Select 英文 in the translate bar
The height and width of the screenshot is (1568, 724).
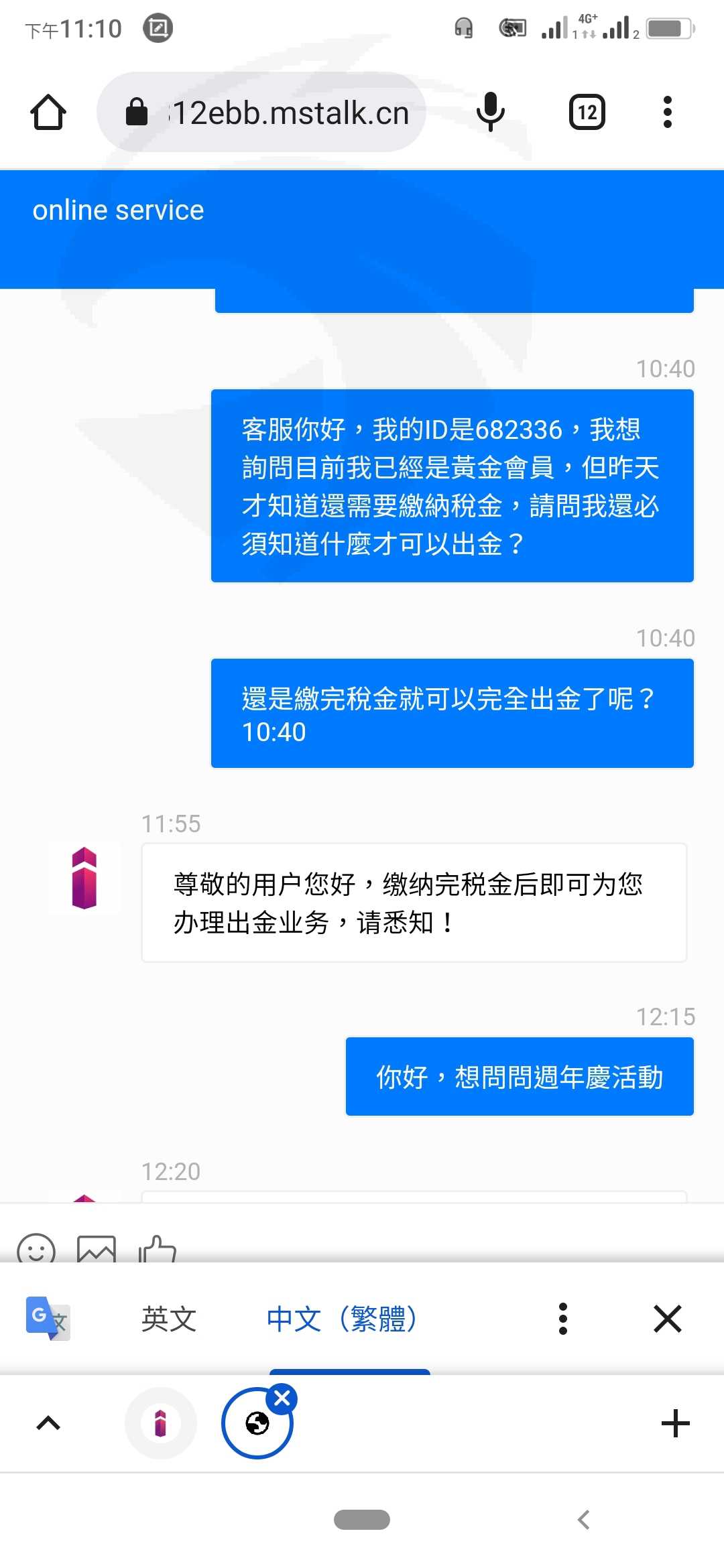click(x=169, y=1319)
